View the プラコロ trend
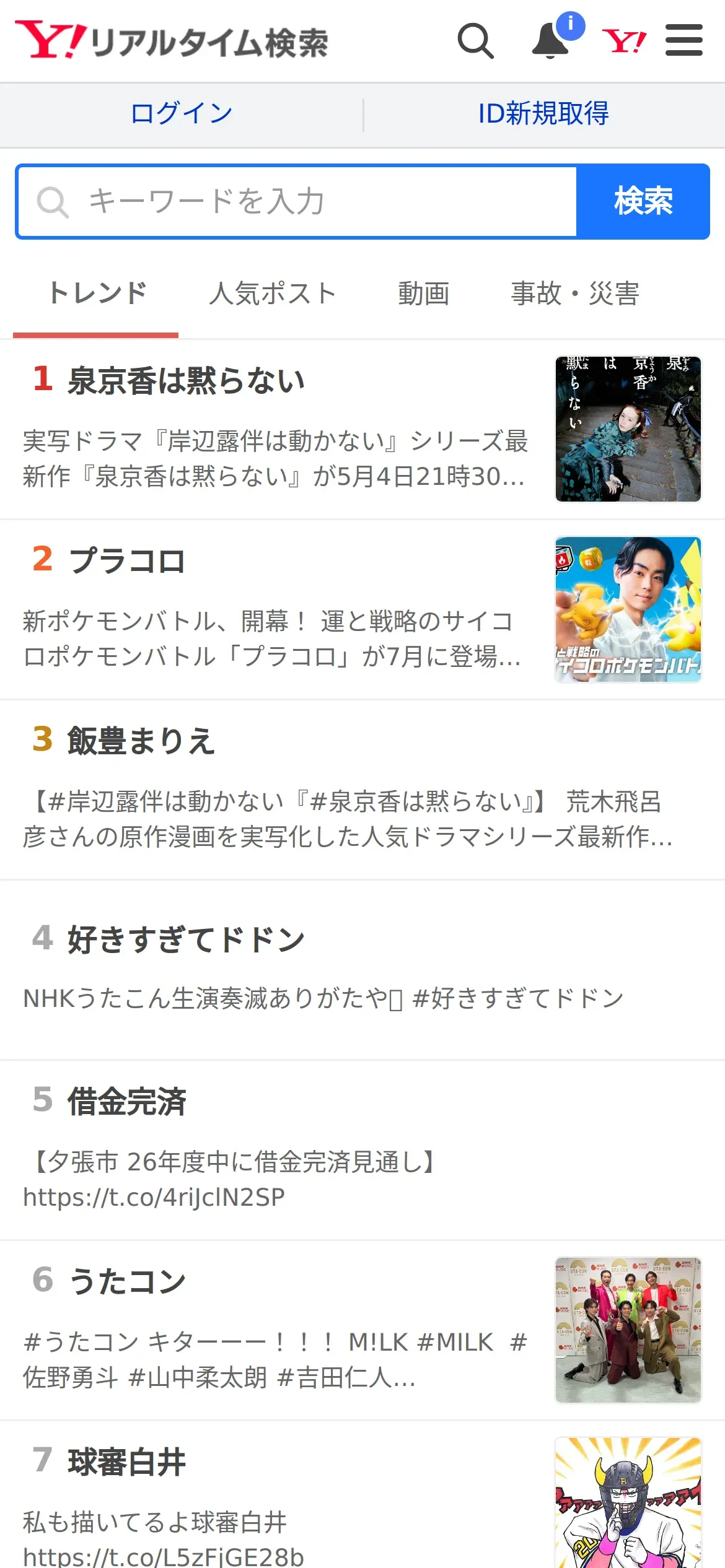 click(x=127, y=560)
